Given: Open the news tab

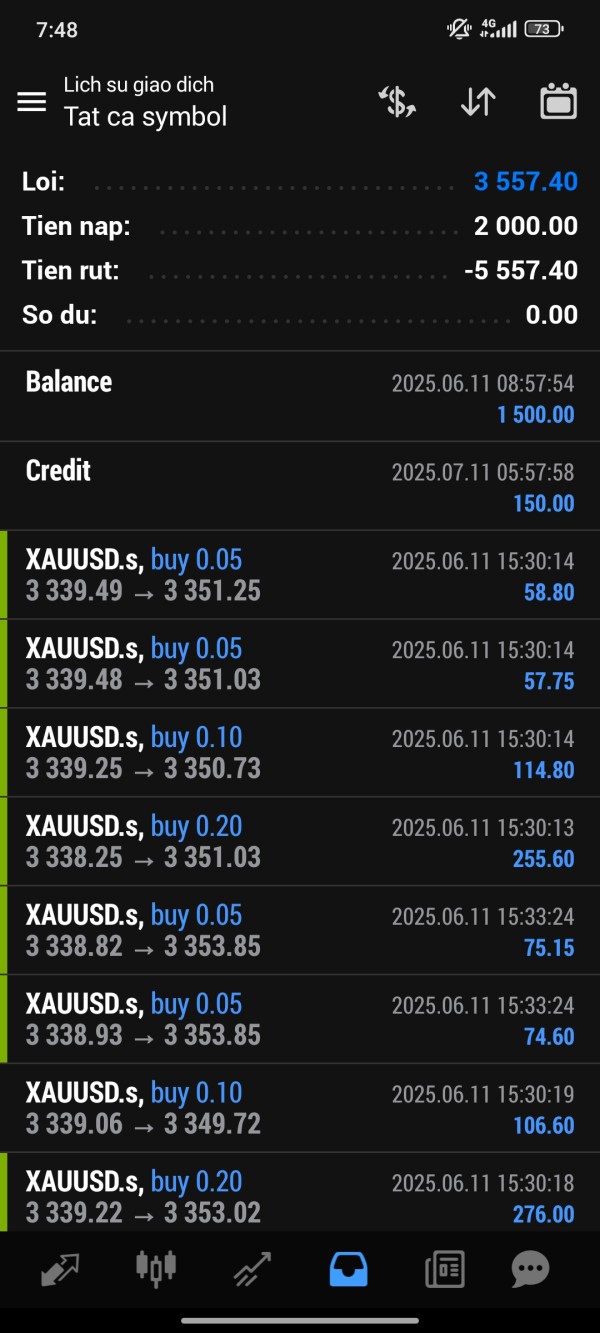Looking at the screenshot, I should click(x=444, y=1269).
